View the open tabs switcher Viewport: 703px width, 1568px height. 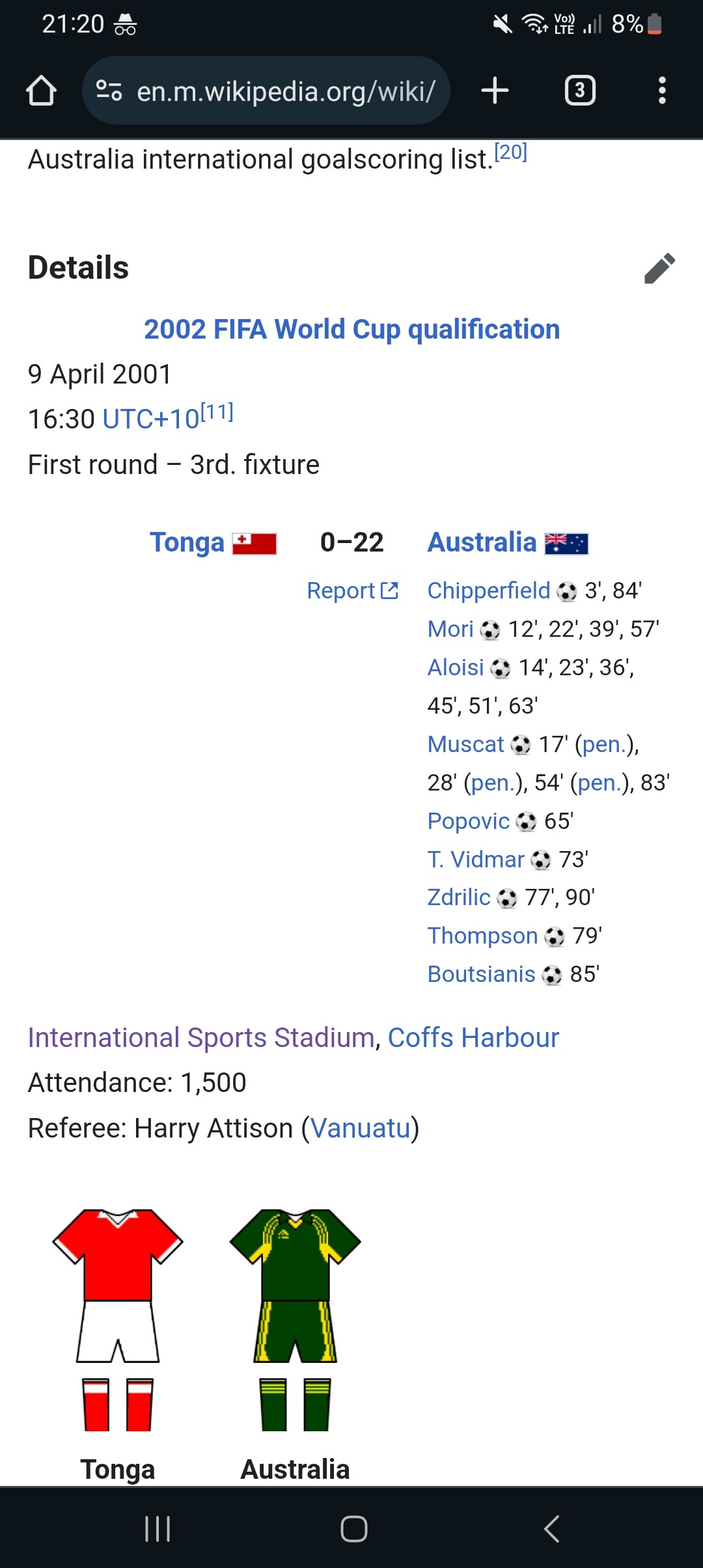pyautogui.click(x=579, y=91)
